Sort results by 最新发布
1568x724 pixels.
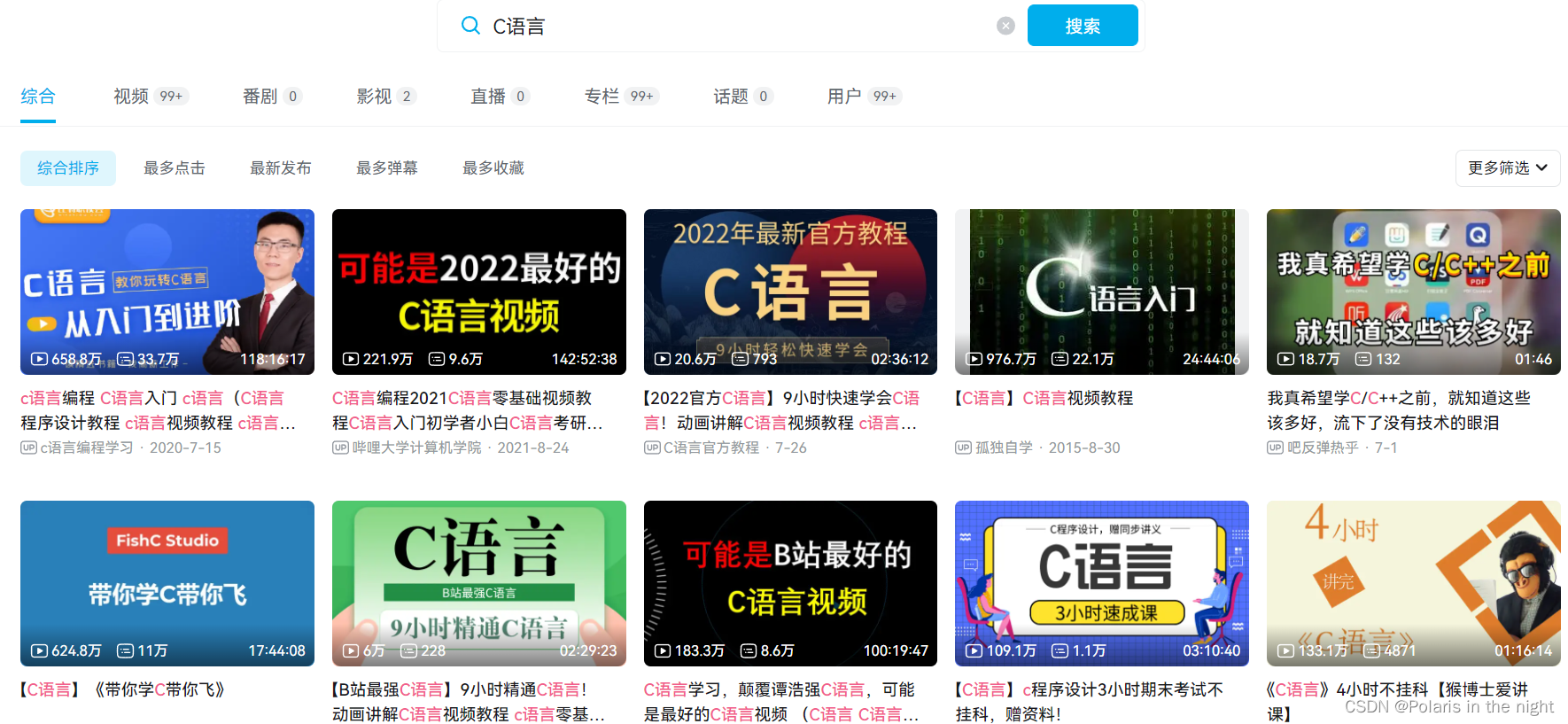tap(281, 168)
